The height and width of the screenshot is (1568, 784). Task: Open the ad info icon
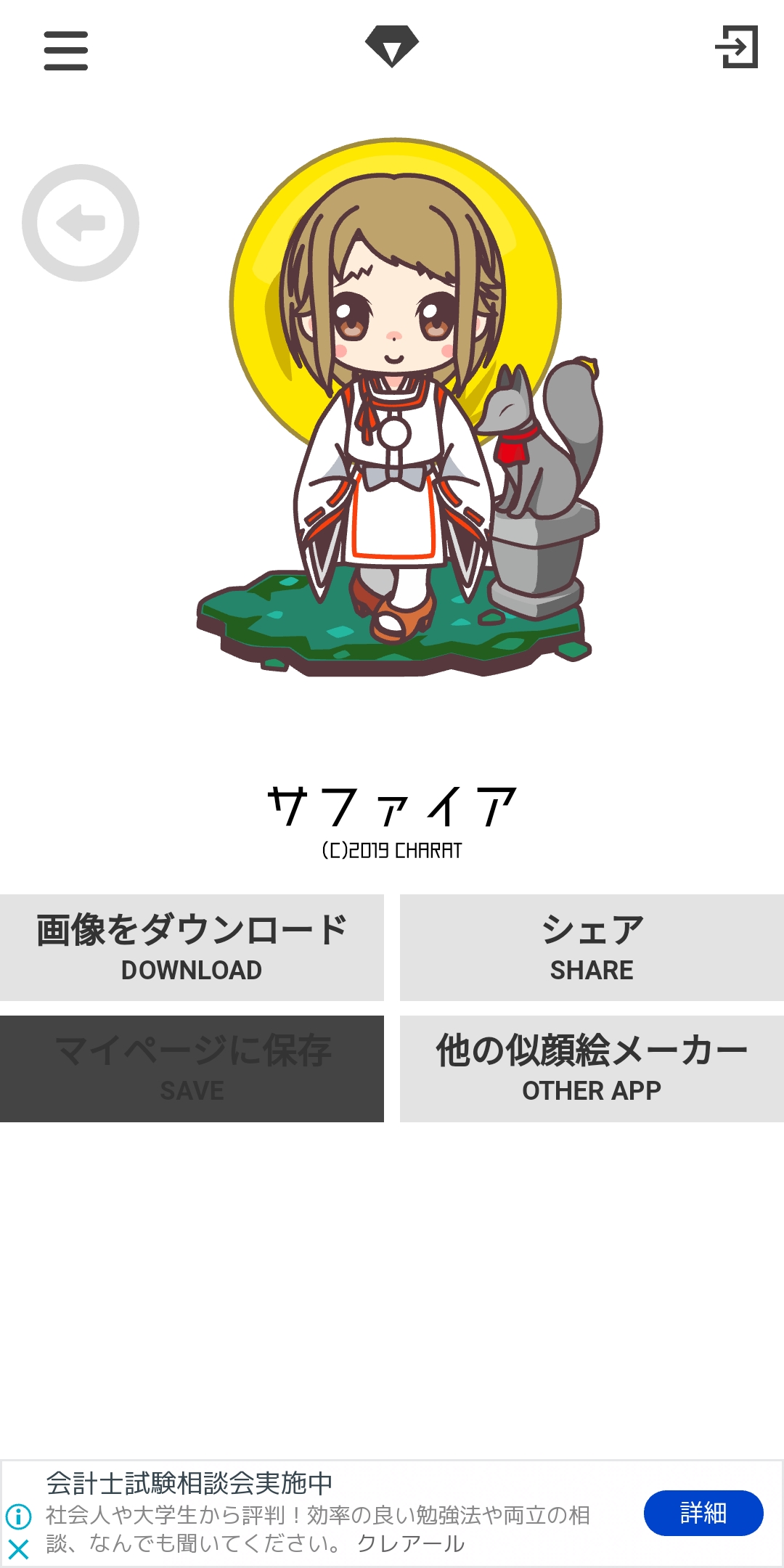tap(18, 1516)
